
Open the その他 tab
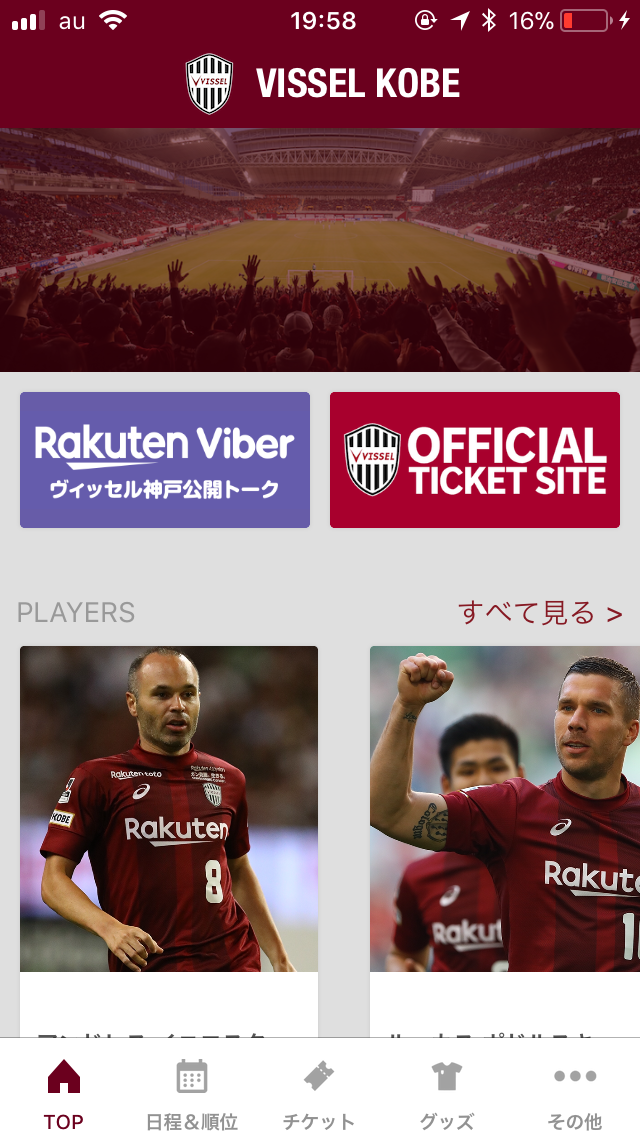click(575, 1093)
